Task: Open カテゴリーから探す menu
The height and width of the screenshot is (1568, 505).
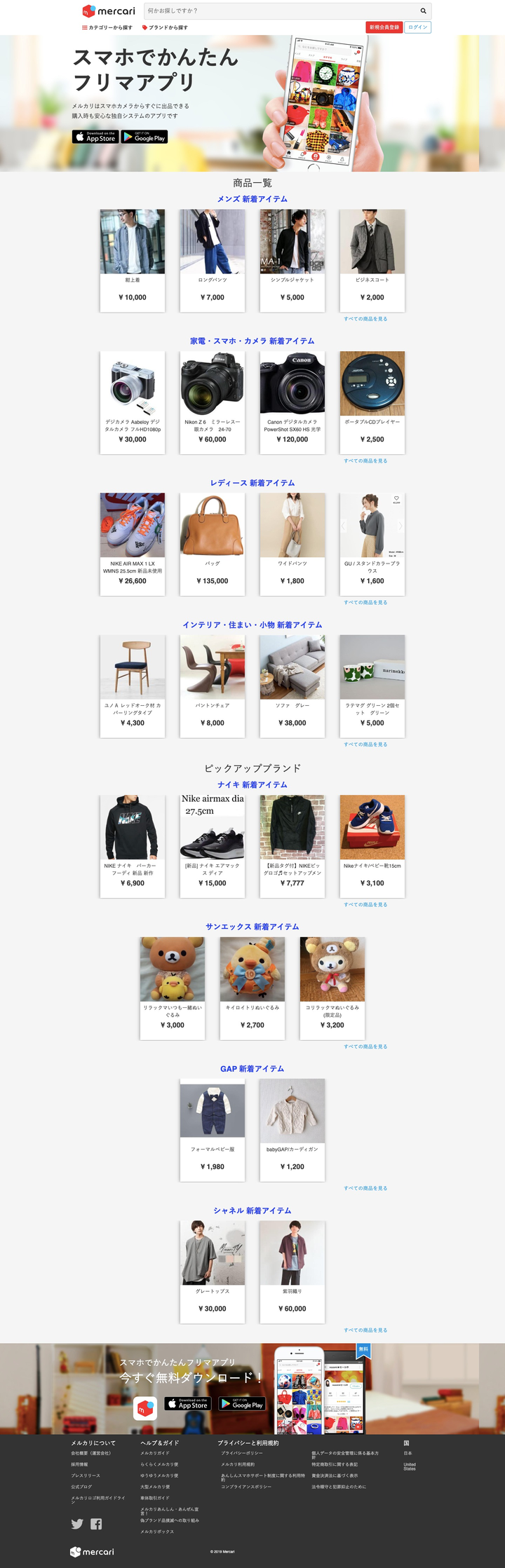Action: [x=107, y=27]
